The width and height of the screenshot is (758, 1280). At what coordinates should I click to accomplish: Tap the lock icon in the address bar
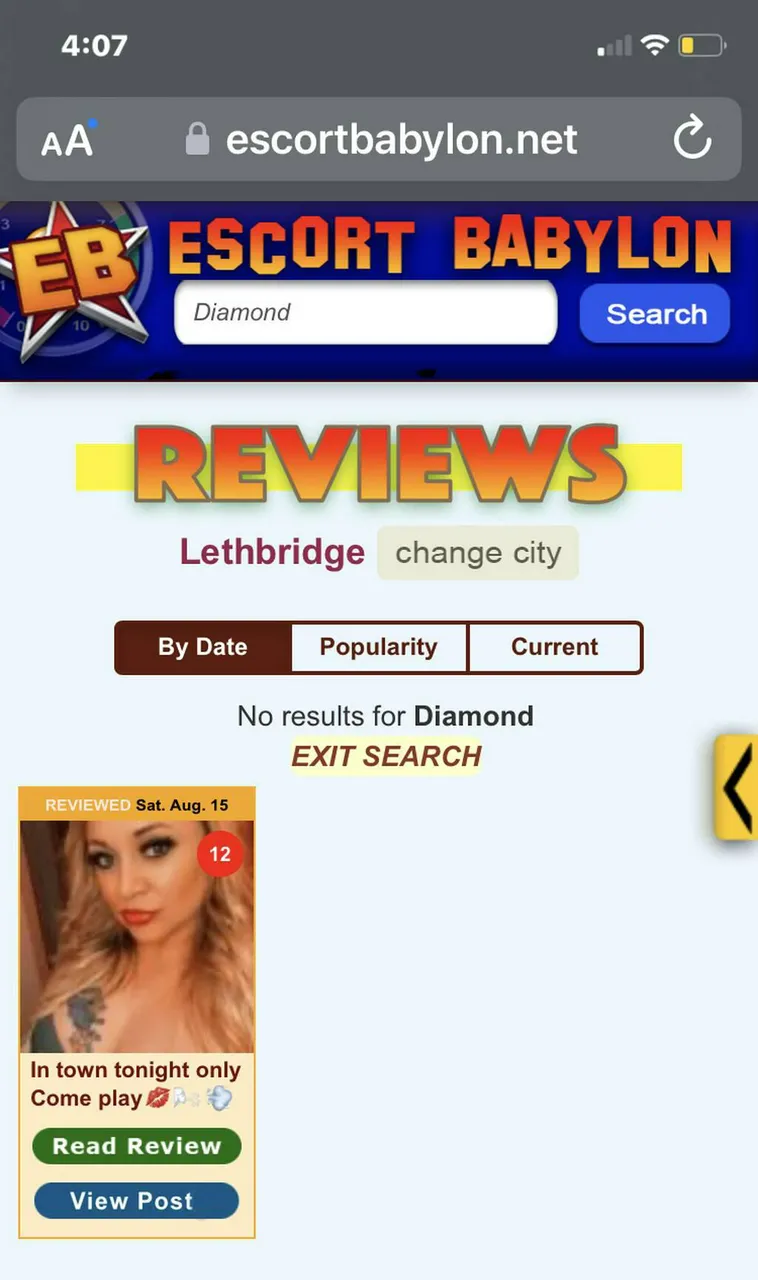pyautogui.click(x=198, y=139)
